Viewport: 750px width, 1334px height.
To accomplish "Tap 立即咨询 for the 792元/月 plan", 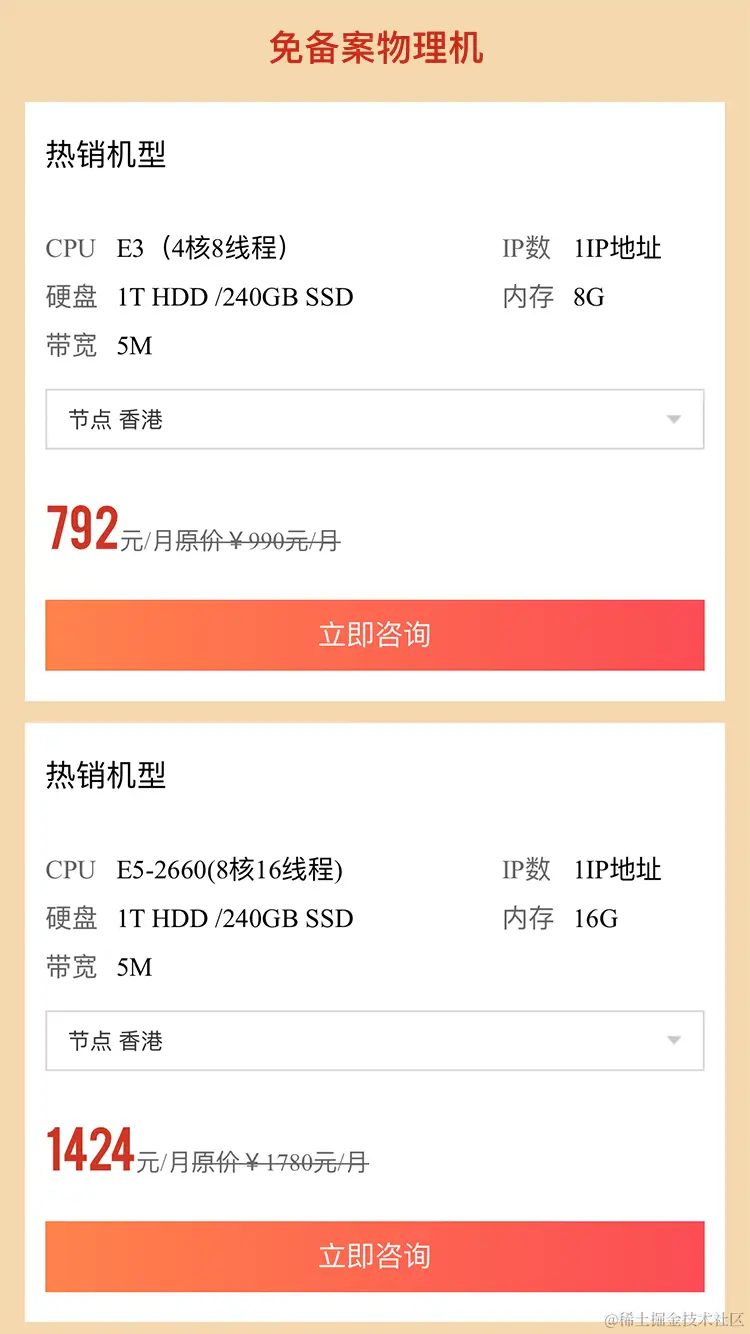I will 375,635.
